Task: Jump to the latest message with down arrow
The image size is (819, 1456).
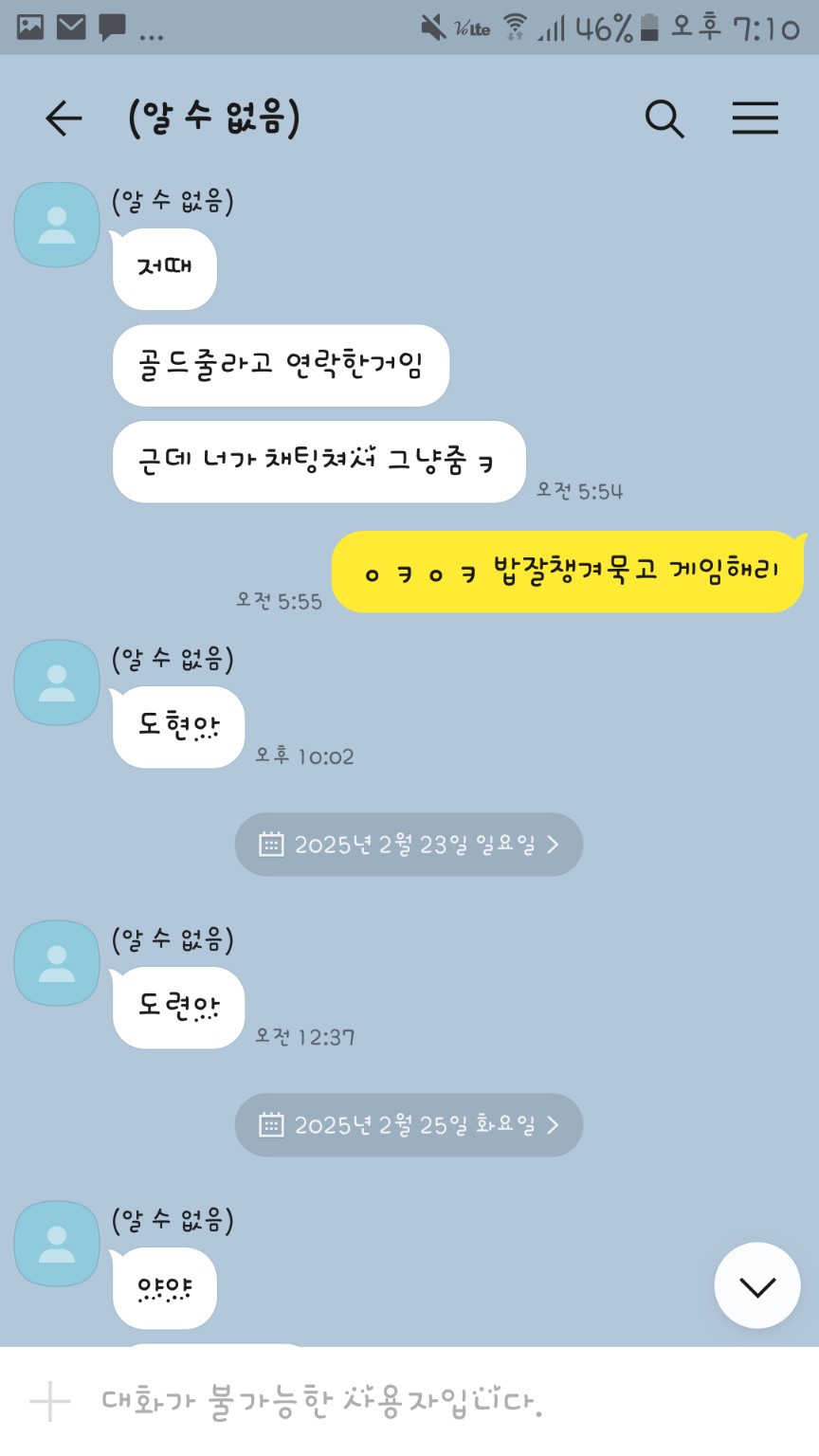Action: [756, 1285]
